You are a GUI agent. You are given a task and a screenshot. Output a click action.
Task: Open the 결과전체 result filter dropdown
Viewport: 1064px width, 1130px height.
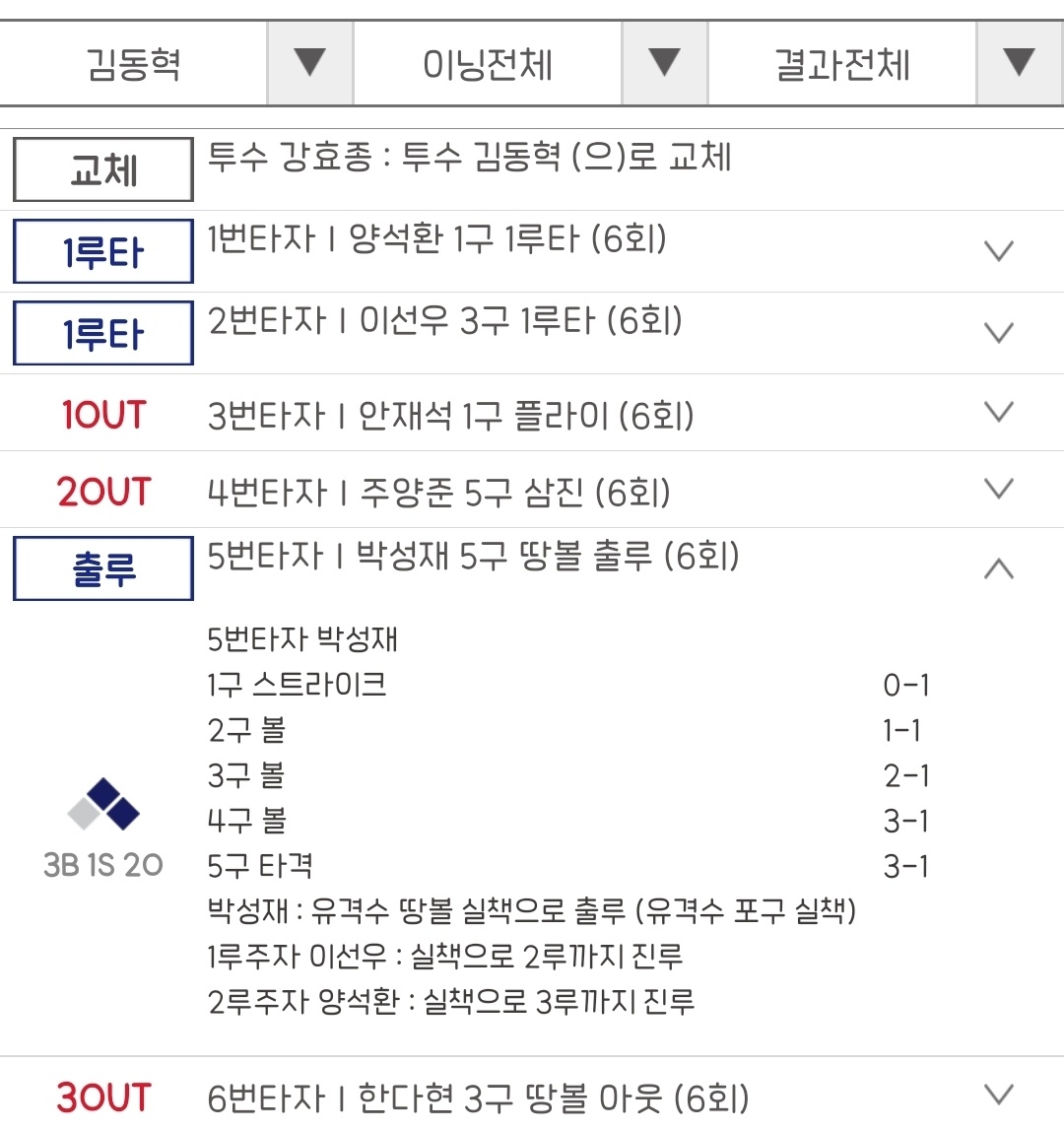pyautogui.click(x=1018, y=64)
